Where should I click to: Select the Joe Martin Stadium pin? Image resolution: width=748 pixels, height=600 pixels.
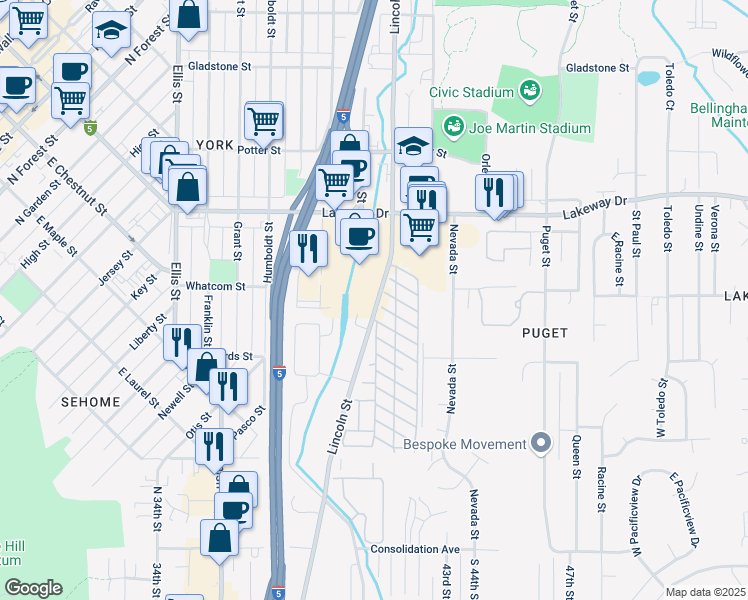[453, 127]
